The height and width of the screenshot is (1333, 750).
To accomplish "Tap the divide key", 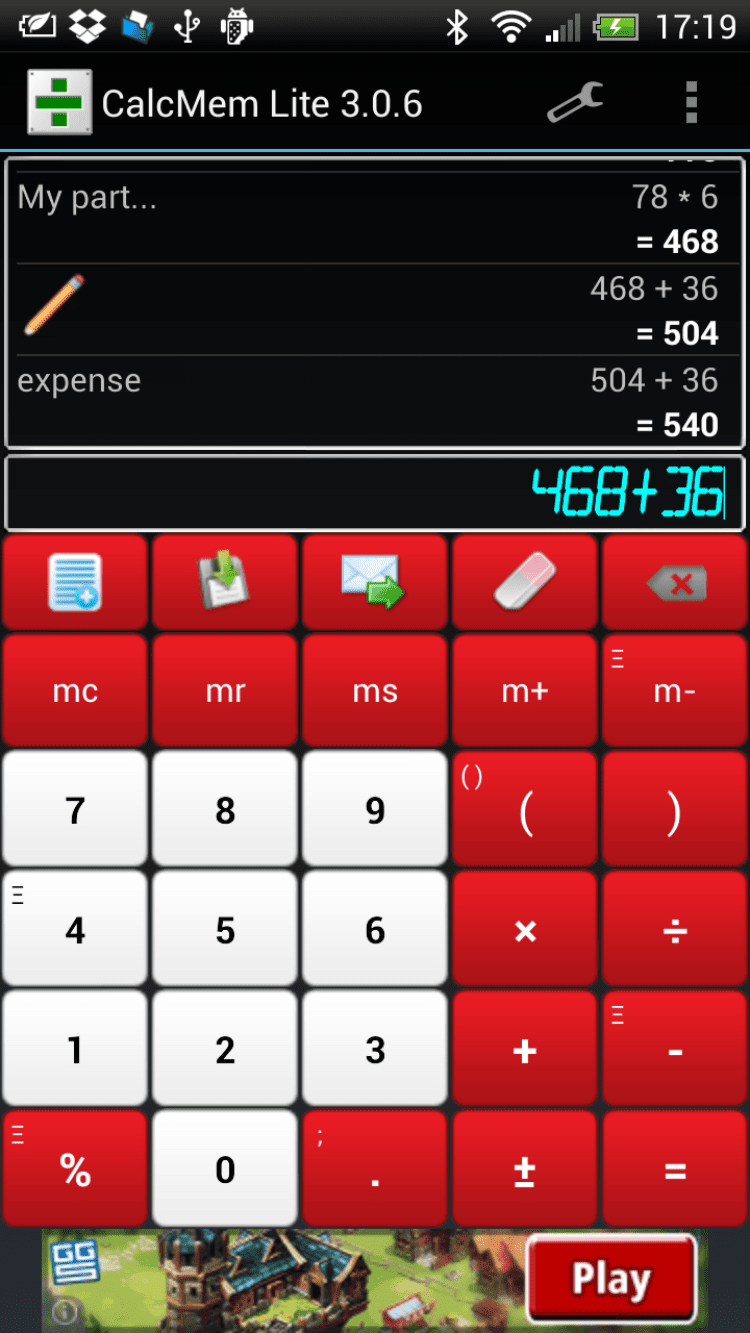I will [x=675, y=930].
